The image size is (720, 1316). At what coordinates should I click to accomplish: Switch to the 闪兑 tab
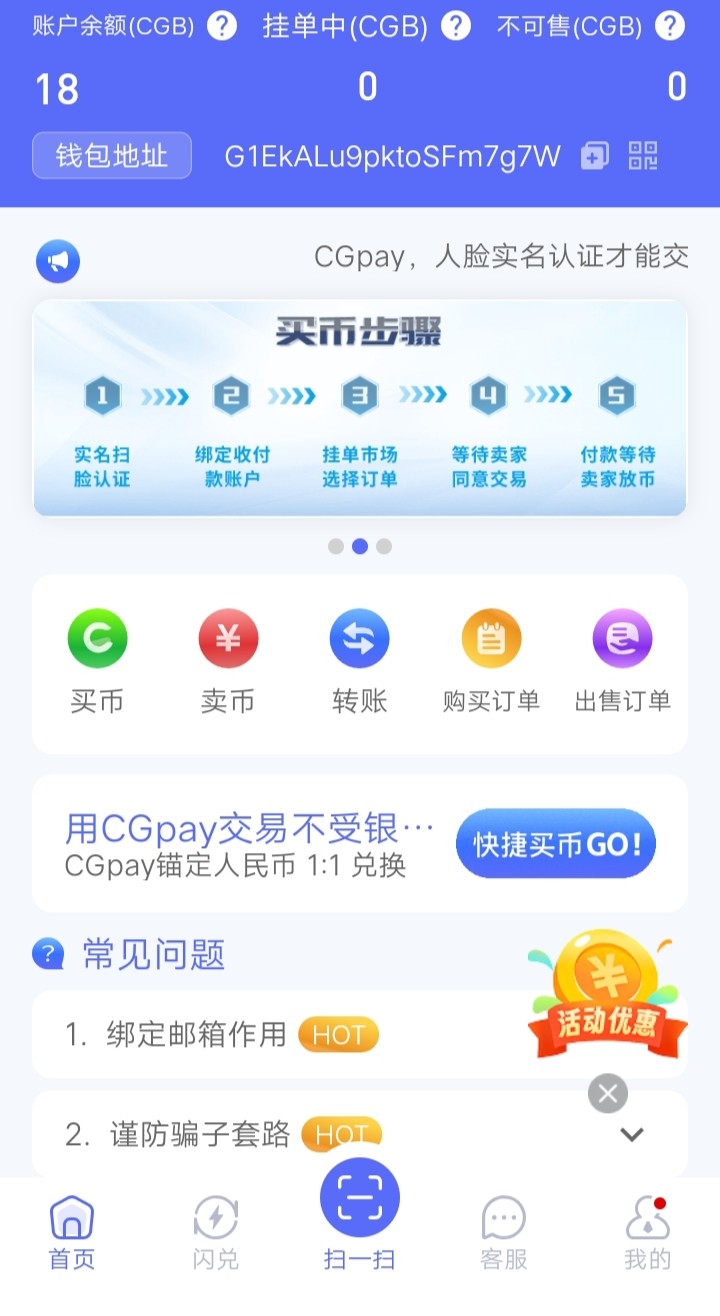coord(216,1232)
